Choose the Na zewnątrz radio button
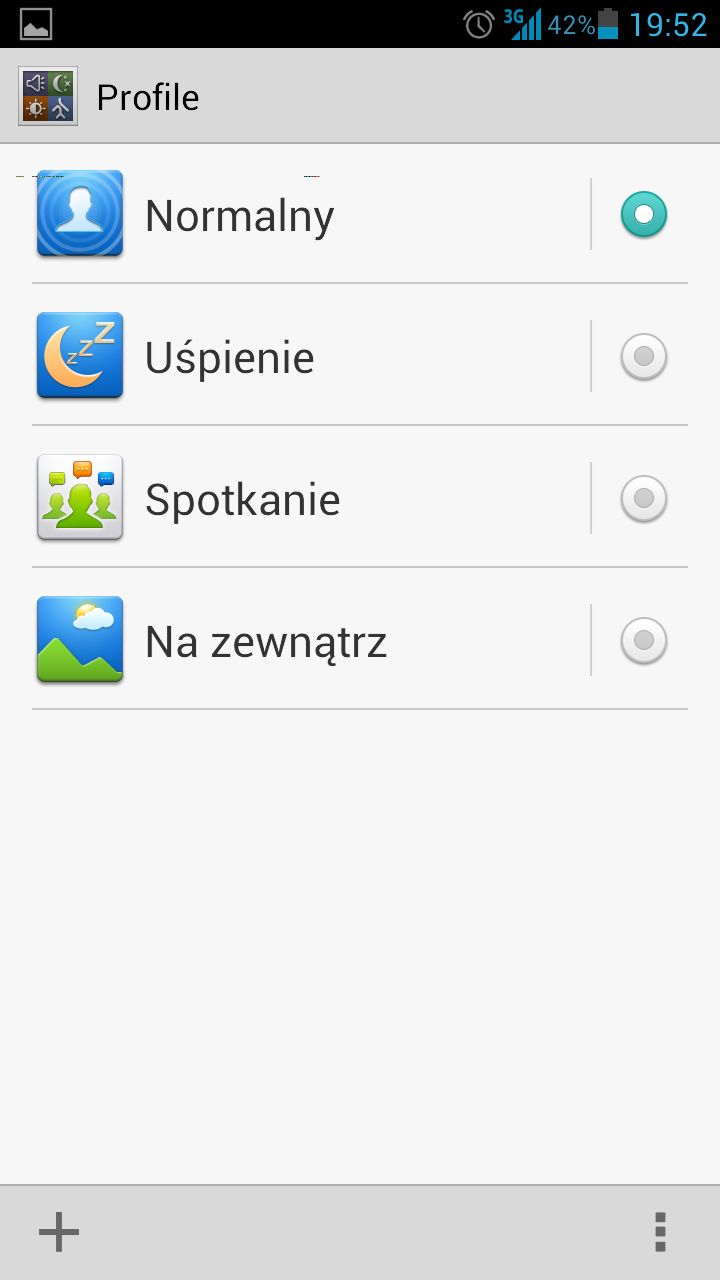 pyautogui.click(x=643, y=640)
